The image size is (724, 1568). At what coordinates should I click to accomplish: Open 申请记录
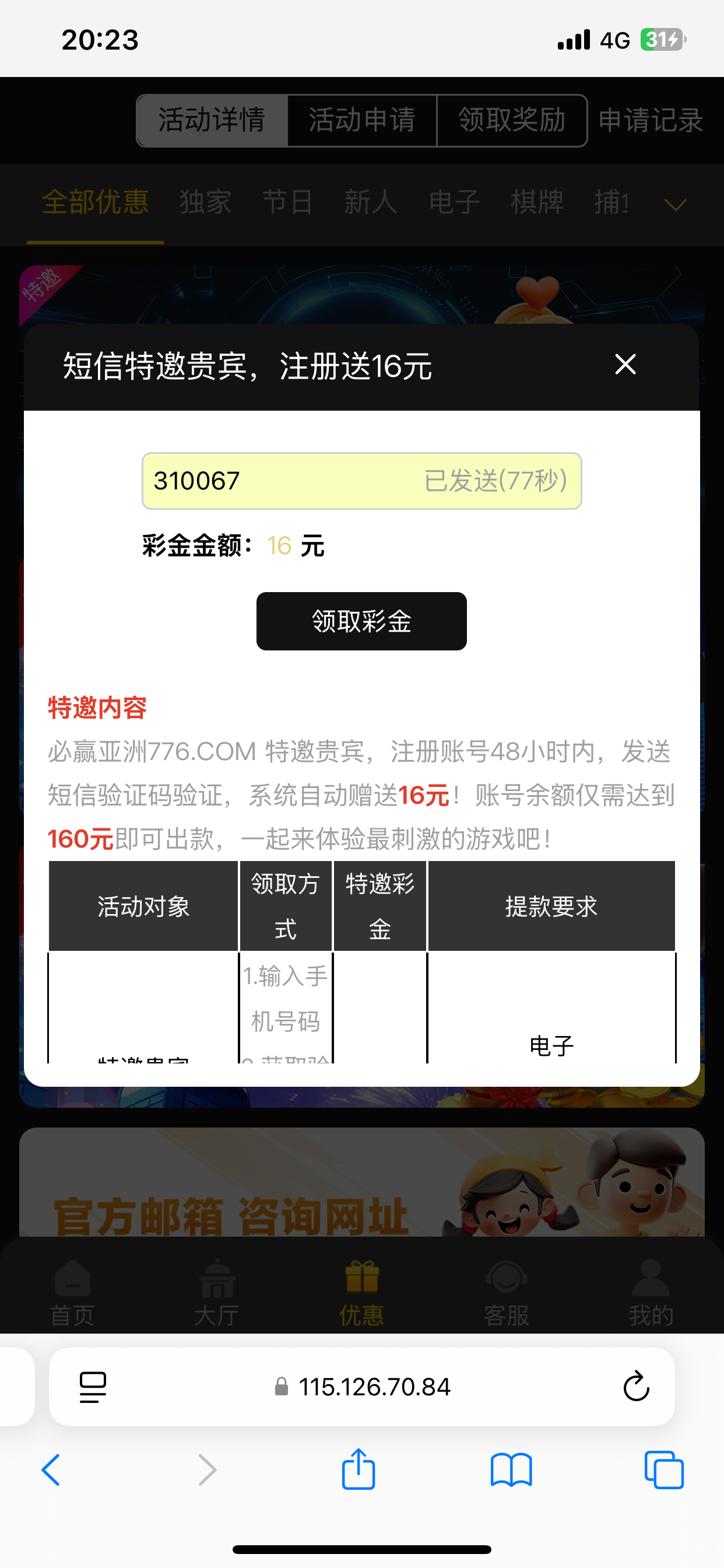pyautogui.click(x=651, y=120)
